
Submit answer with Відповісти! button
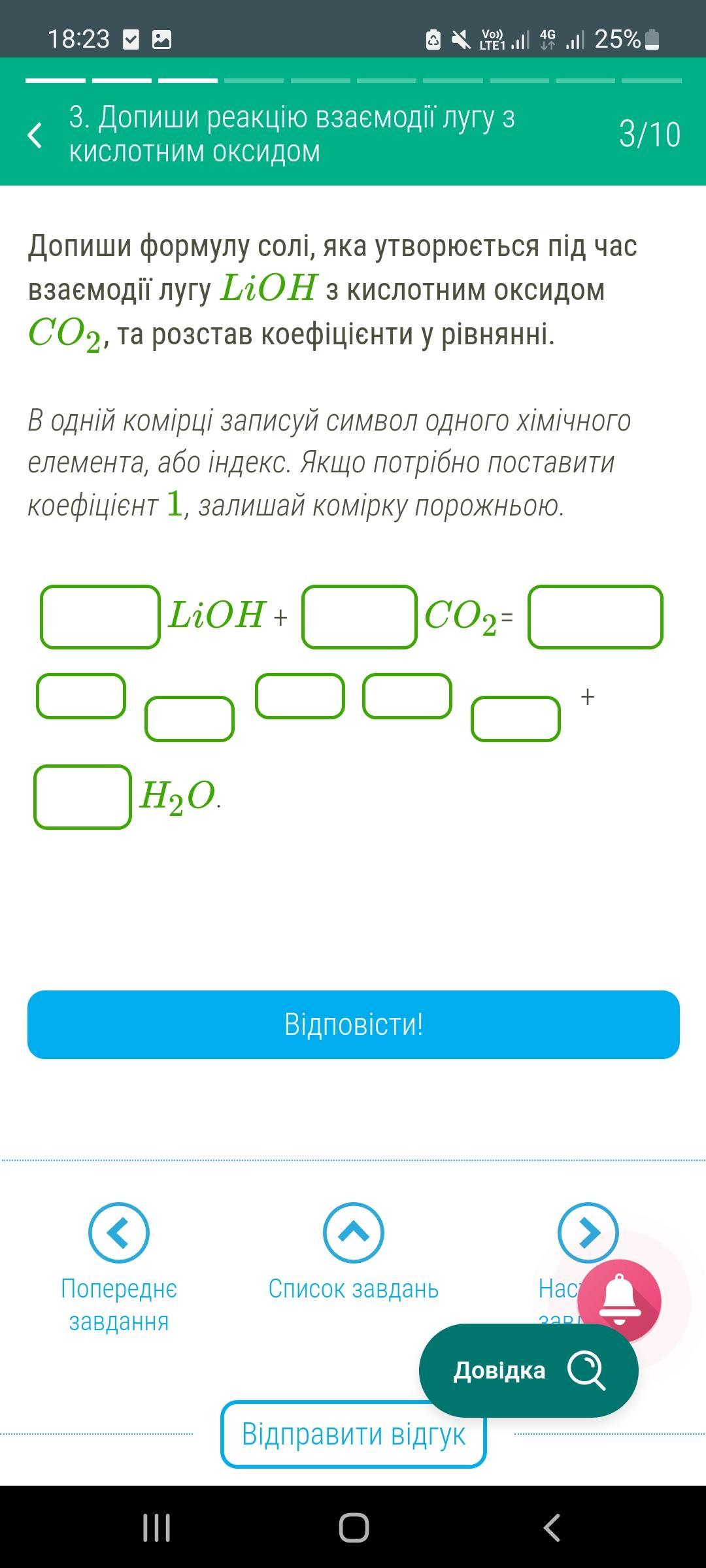[x=354, y=1024]
